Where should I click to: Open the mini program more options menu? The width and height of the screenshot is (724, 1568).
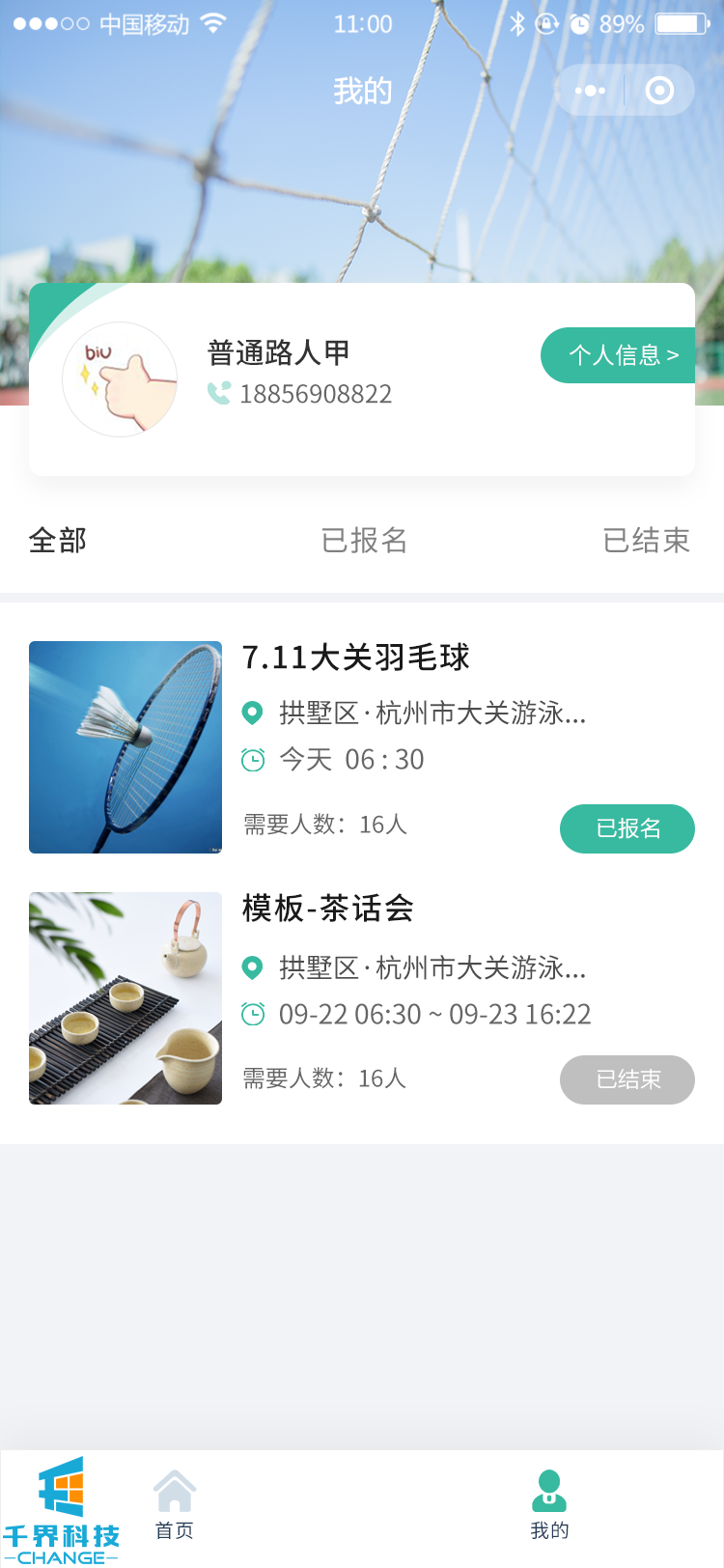click(590, 91)
